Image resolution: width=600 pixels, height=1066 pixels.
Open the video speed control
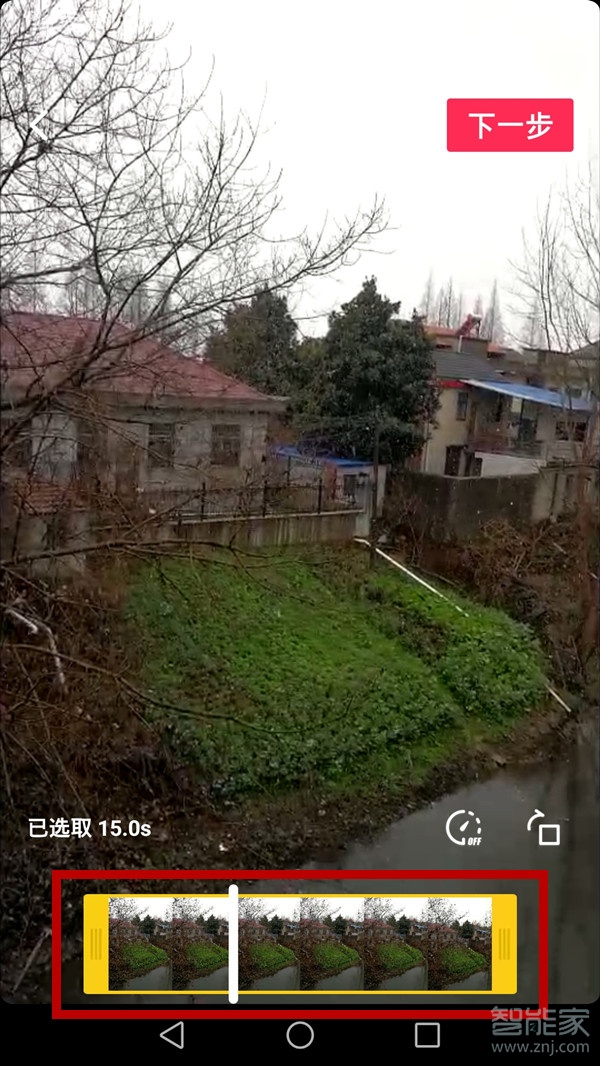[463, 828]
